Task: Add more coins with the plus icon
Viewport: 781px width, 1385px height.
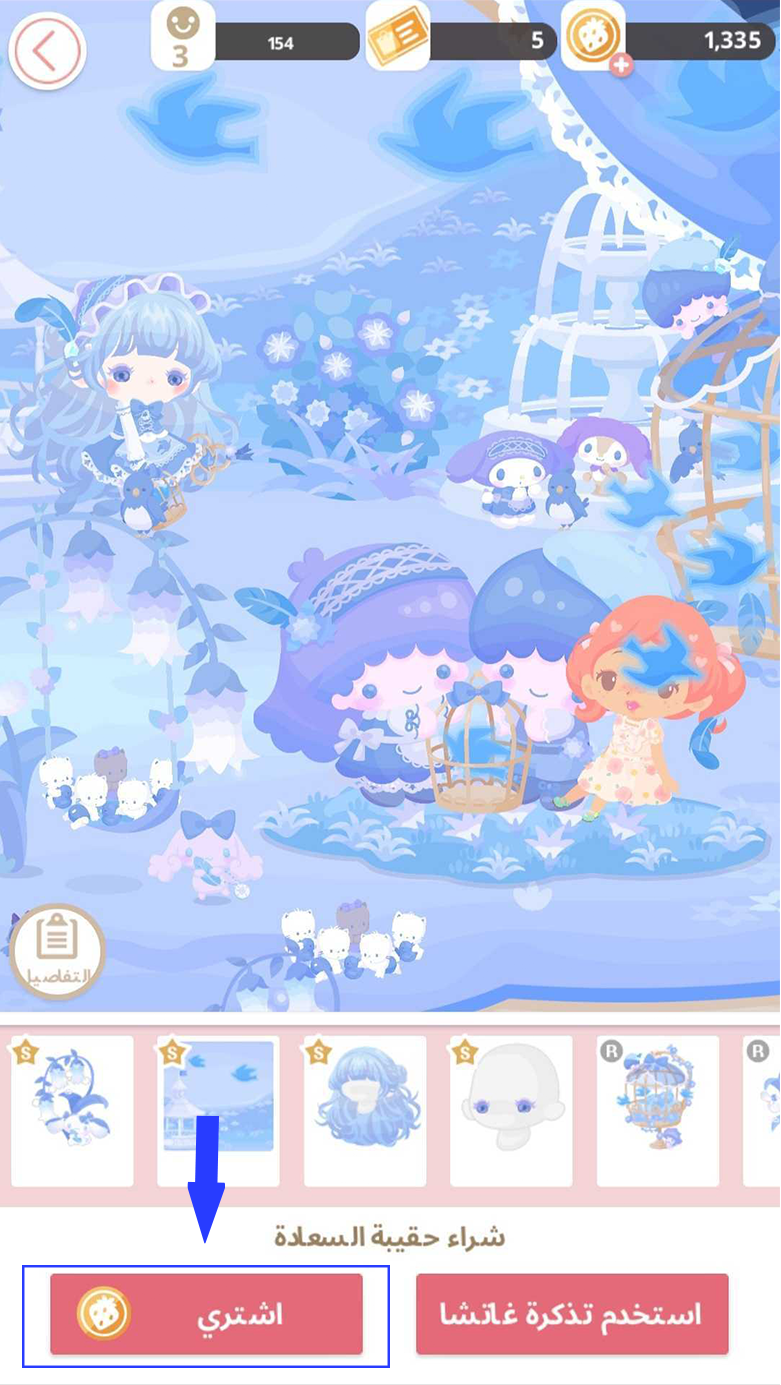Action: pos(622,66)
